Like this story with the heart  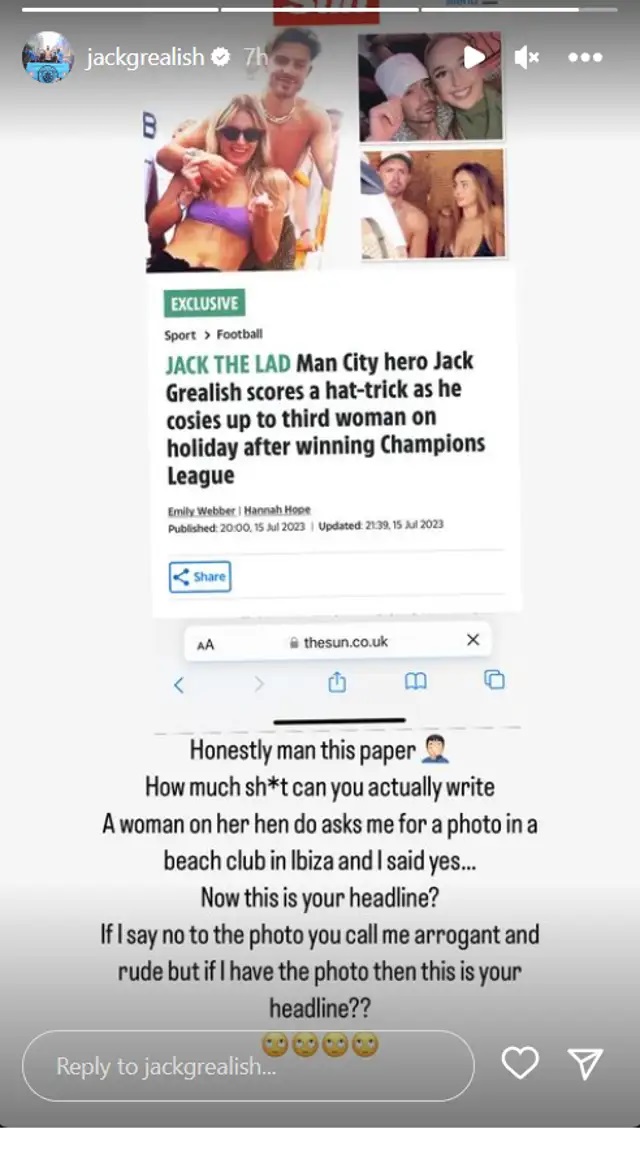point(520,1063)
